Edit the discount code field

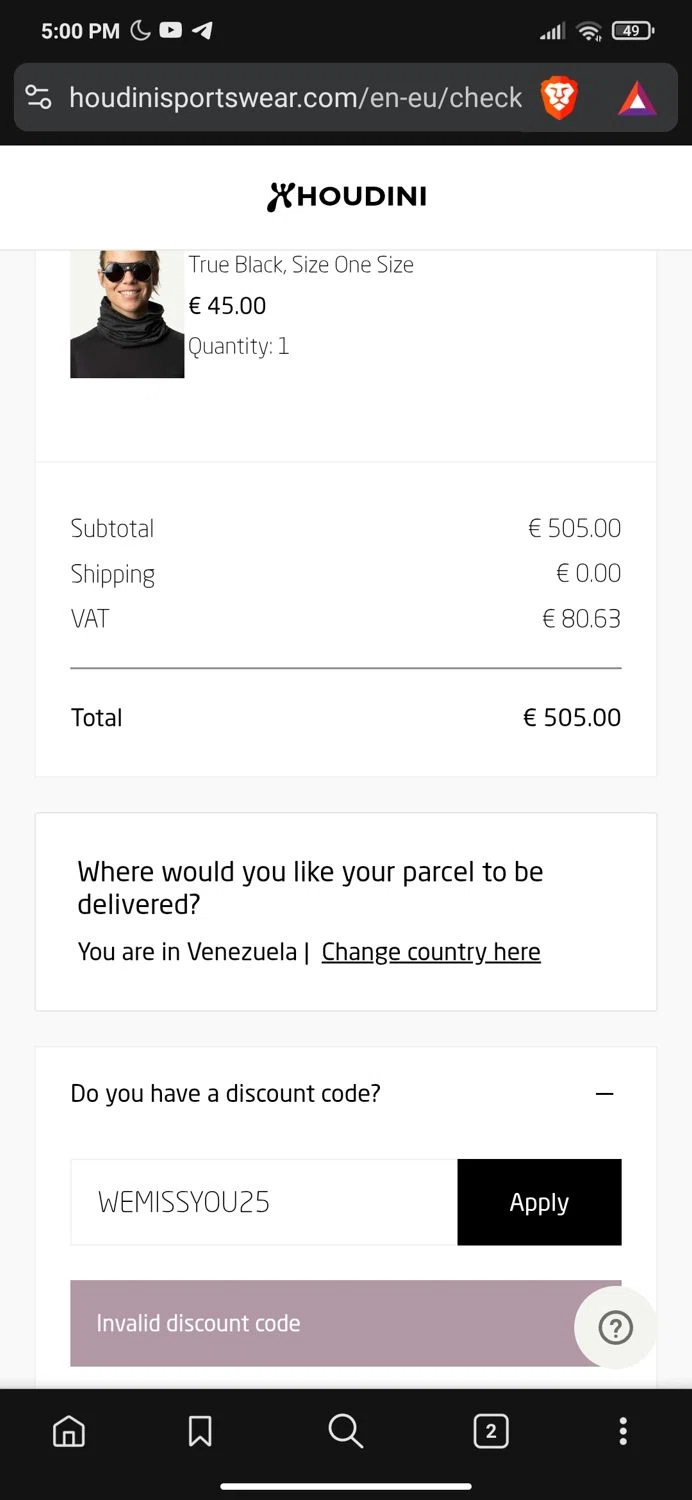tap(264, 1202)
